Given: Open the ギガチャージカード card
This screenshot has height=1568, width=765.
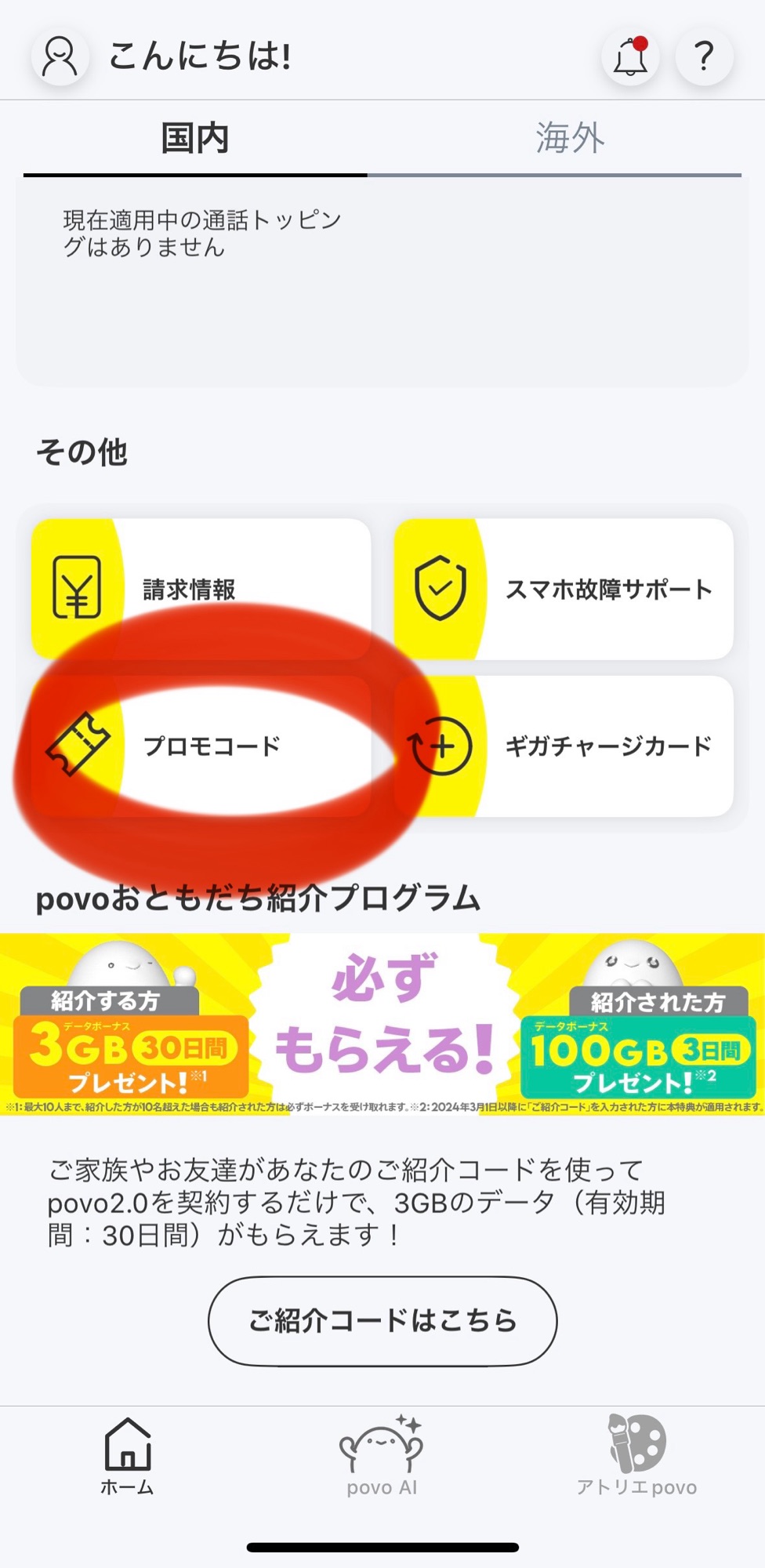Looking at the screenshot, I should [x=564, y=746].
